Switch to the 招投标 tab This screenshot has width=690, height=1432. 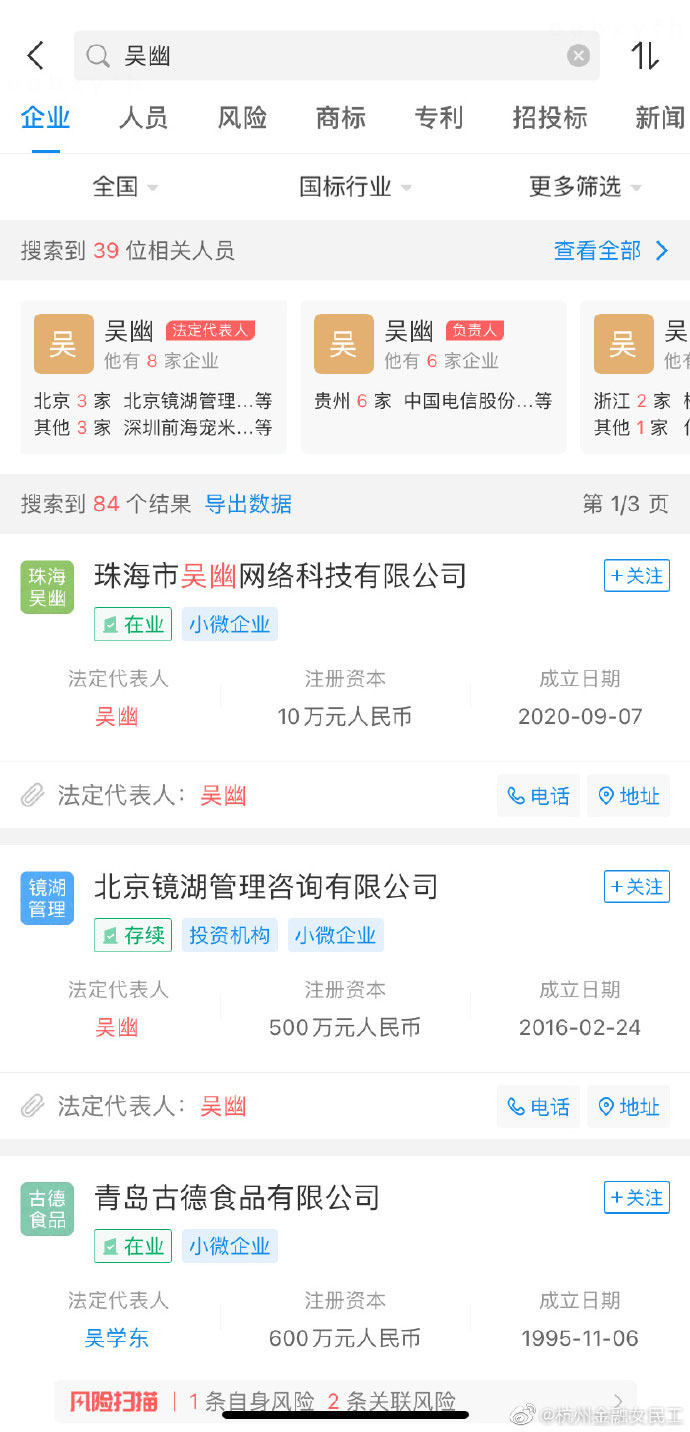549,118
